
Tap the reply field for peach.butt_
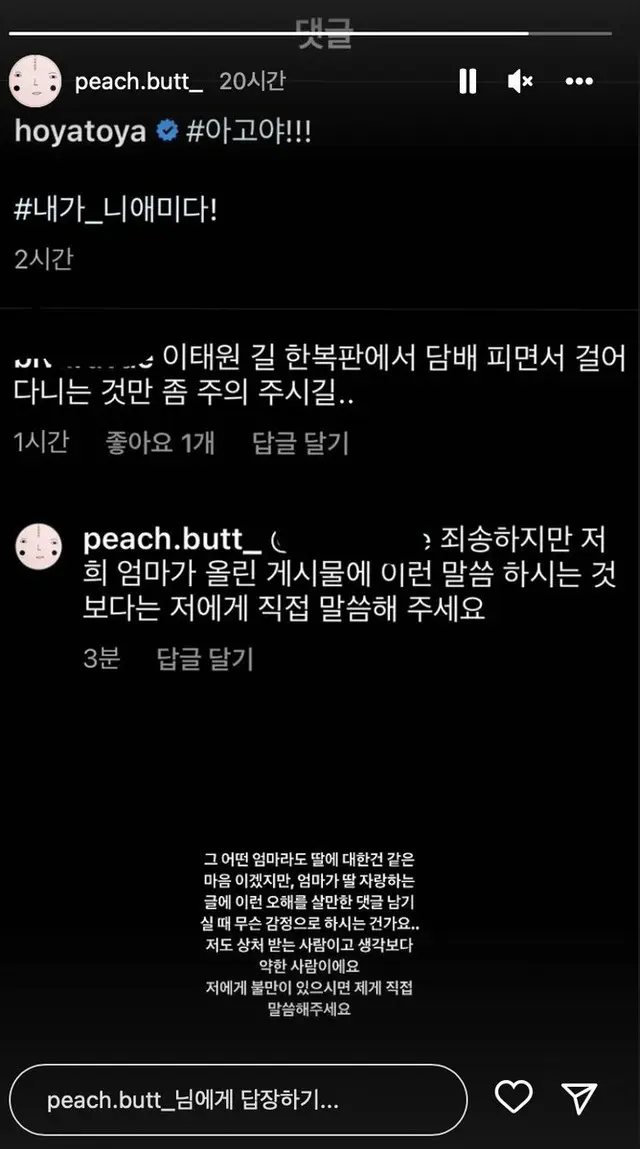click(238, 1099)
